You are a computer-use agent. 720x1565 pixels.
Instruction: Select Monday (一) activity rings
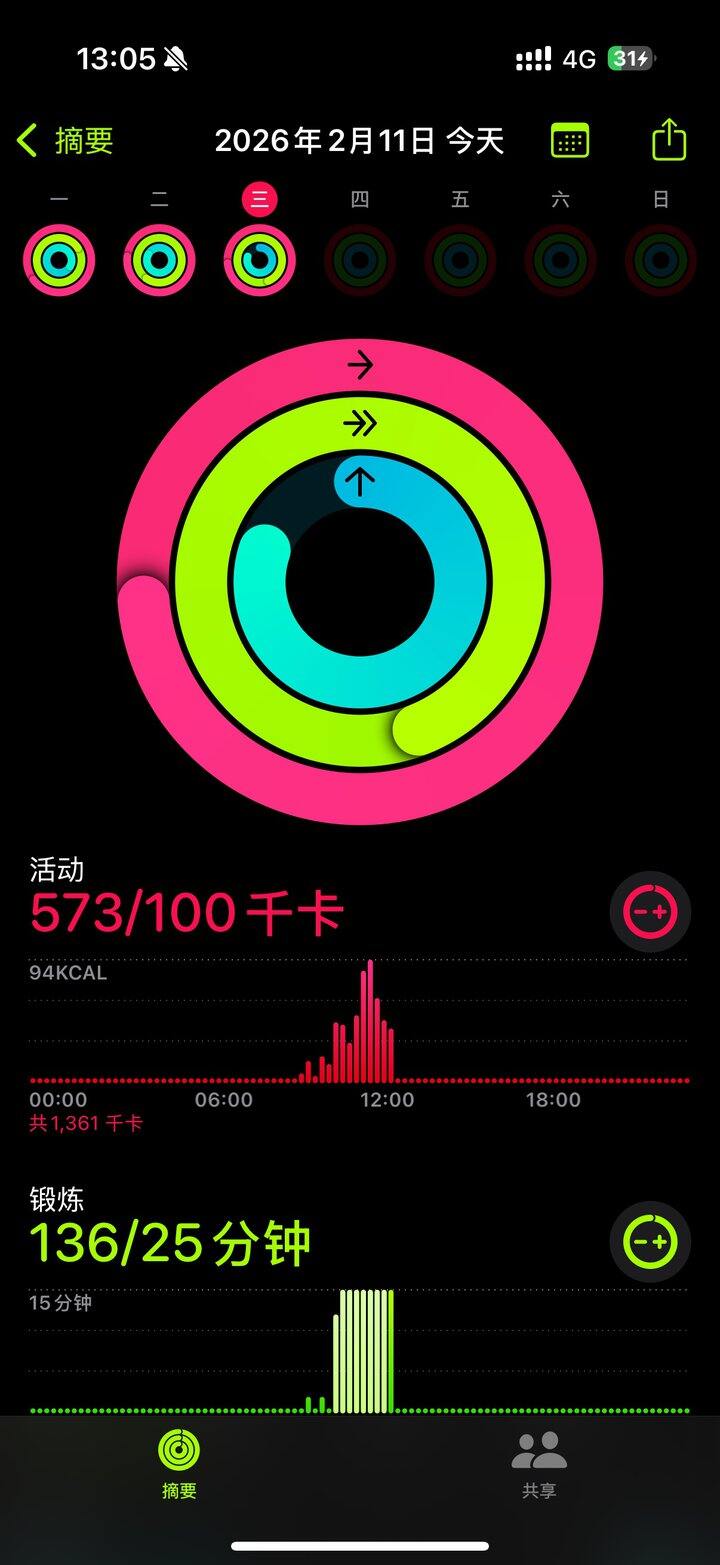(59, 260)
